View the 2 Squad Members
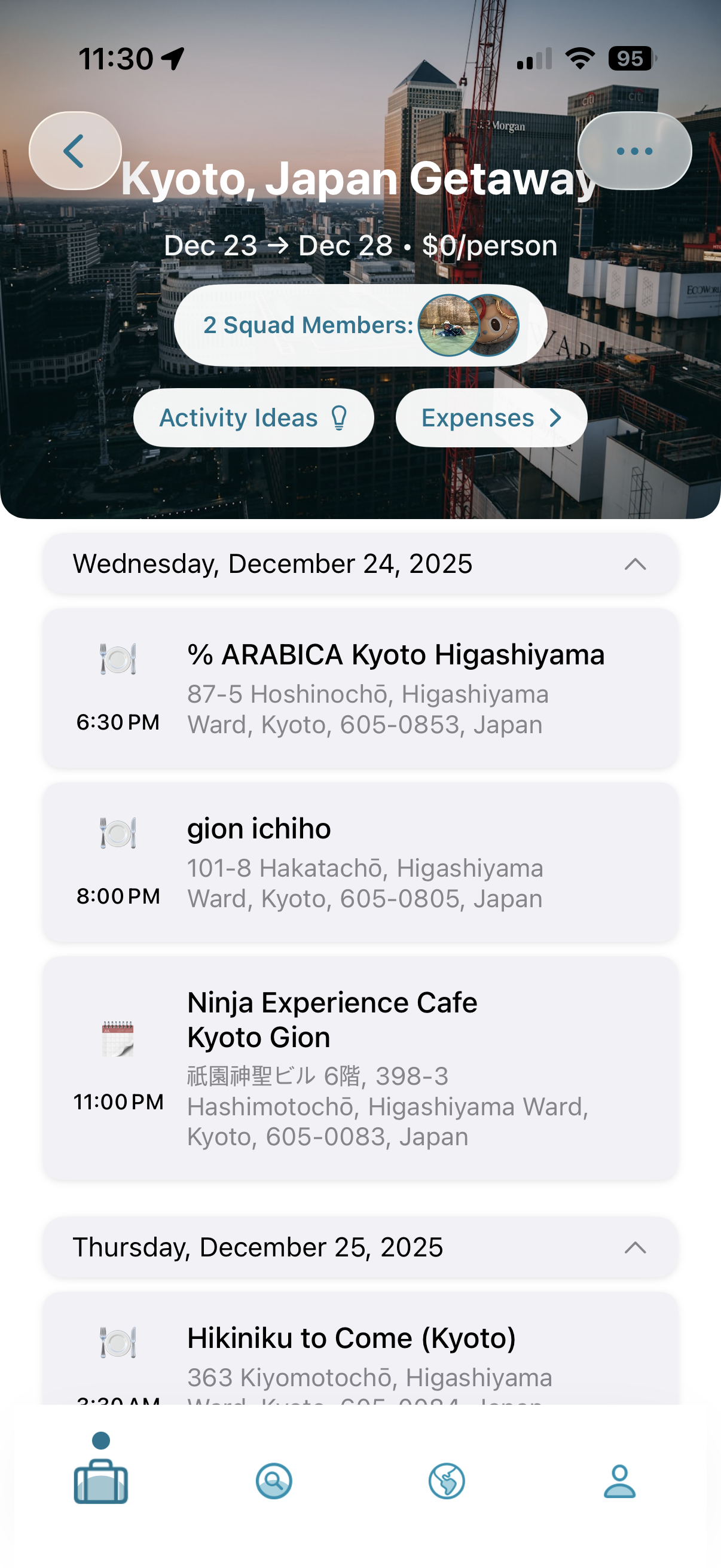721x1568 pixels. click(x=360, y=325)
